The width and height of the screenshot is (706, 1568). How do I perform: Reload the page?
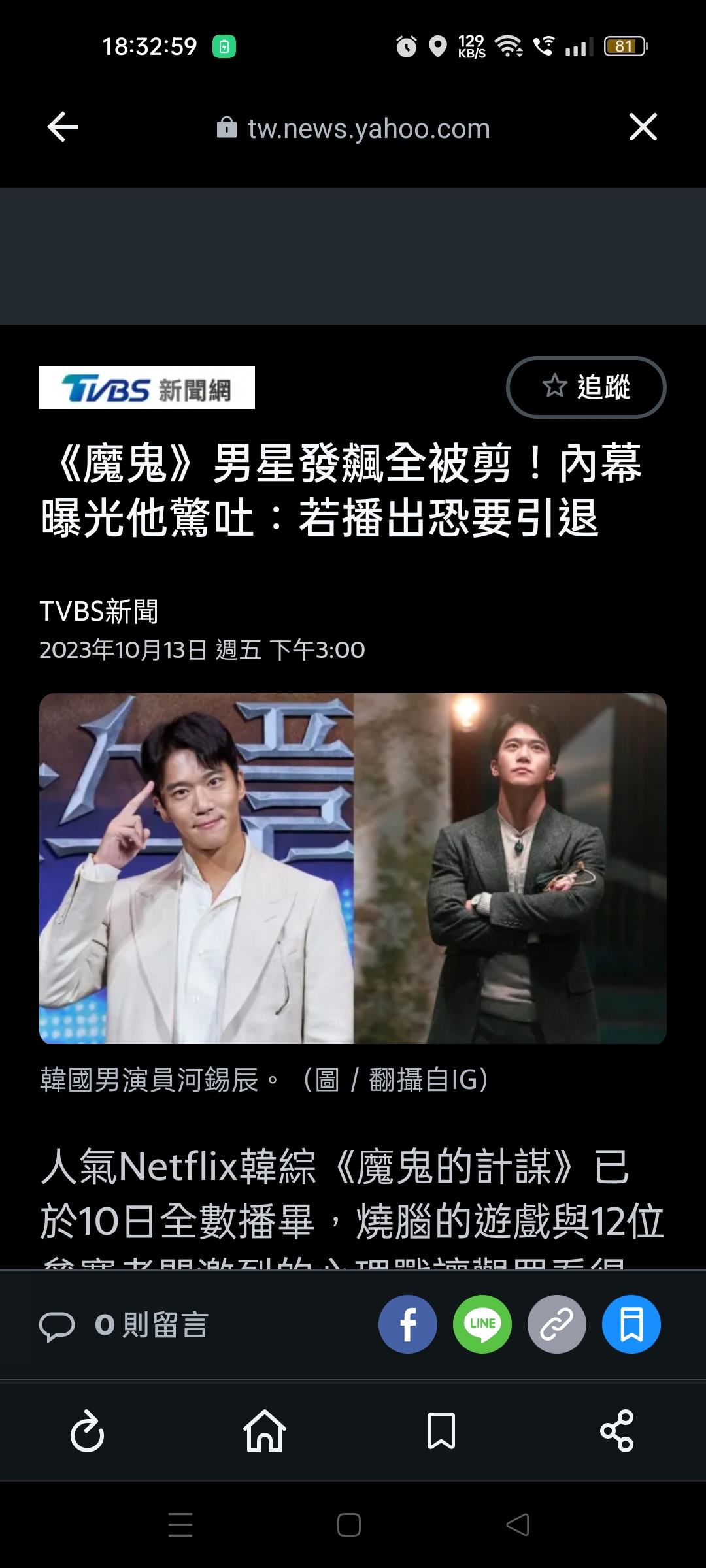pos(88,1431)
